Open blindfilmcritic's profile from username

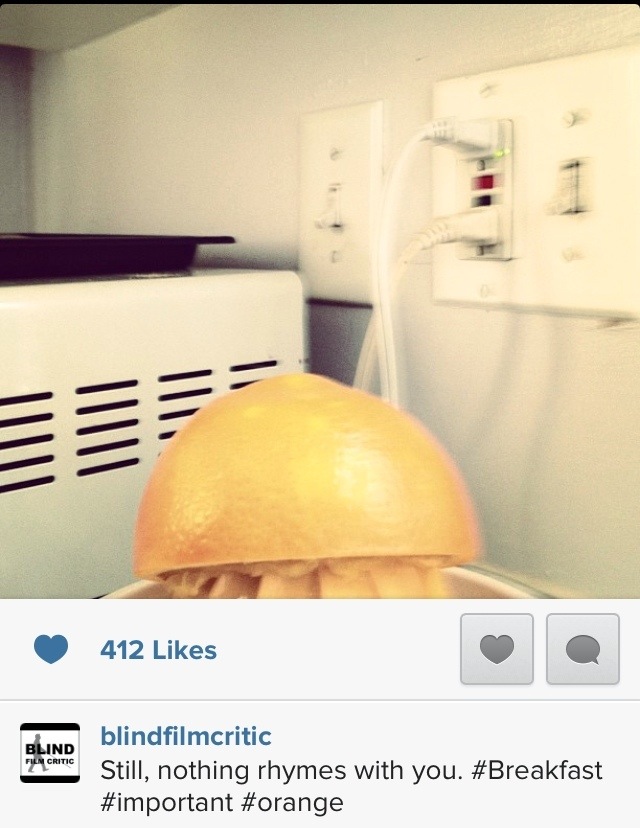click(x=185, y=736)
